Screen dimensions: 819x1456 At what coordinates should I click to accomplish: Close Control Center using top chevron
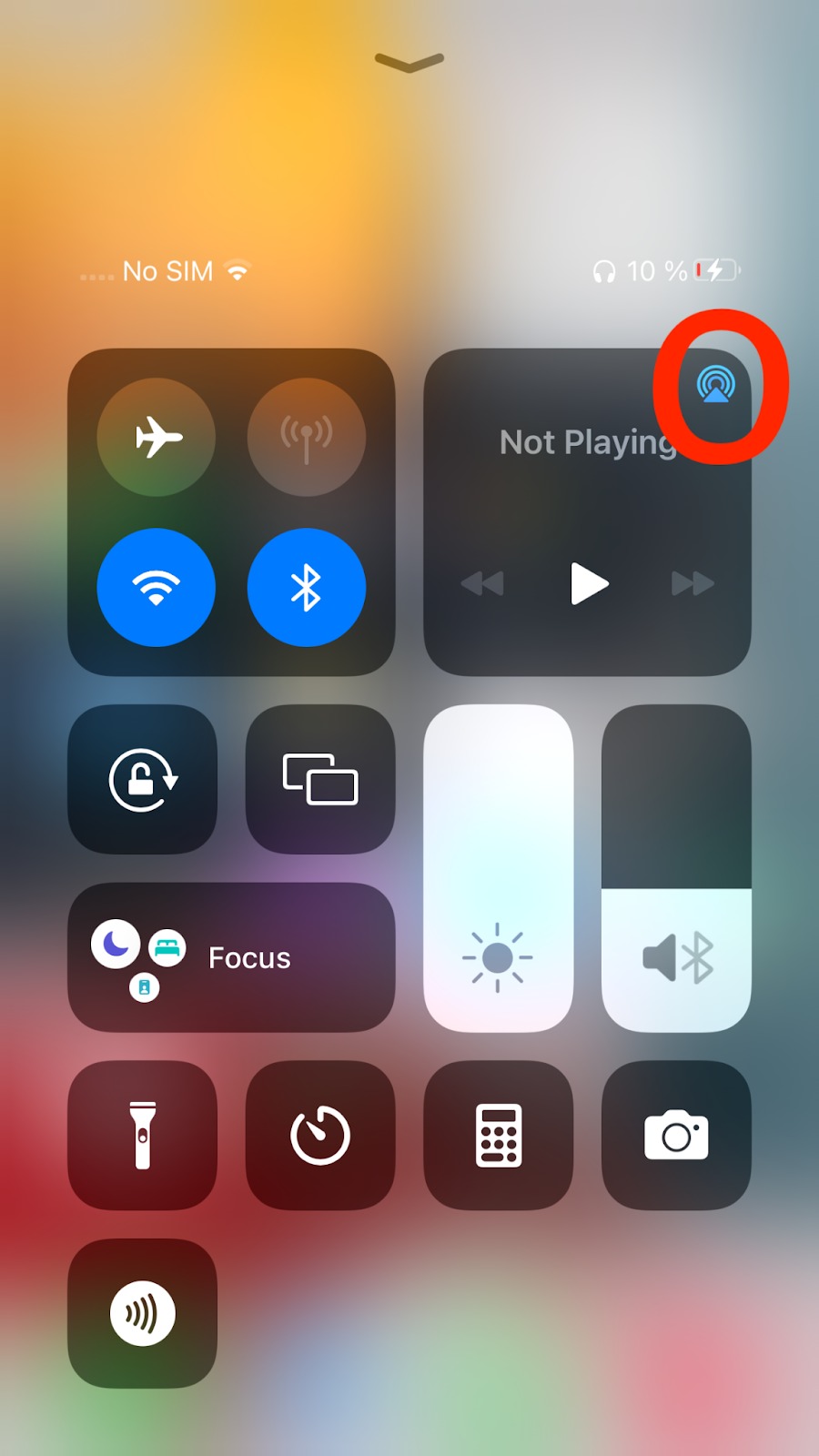(x=409, y=62)
